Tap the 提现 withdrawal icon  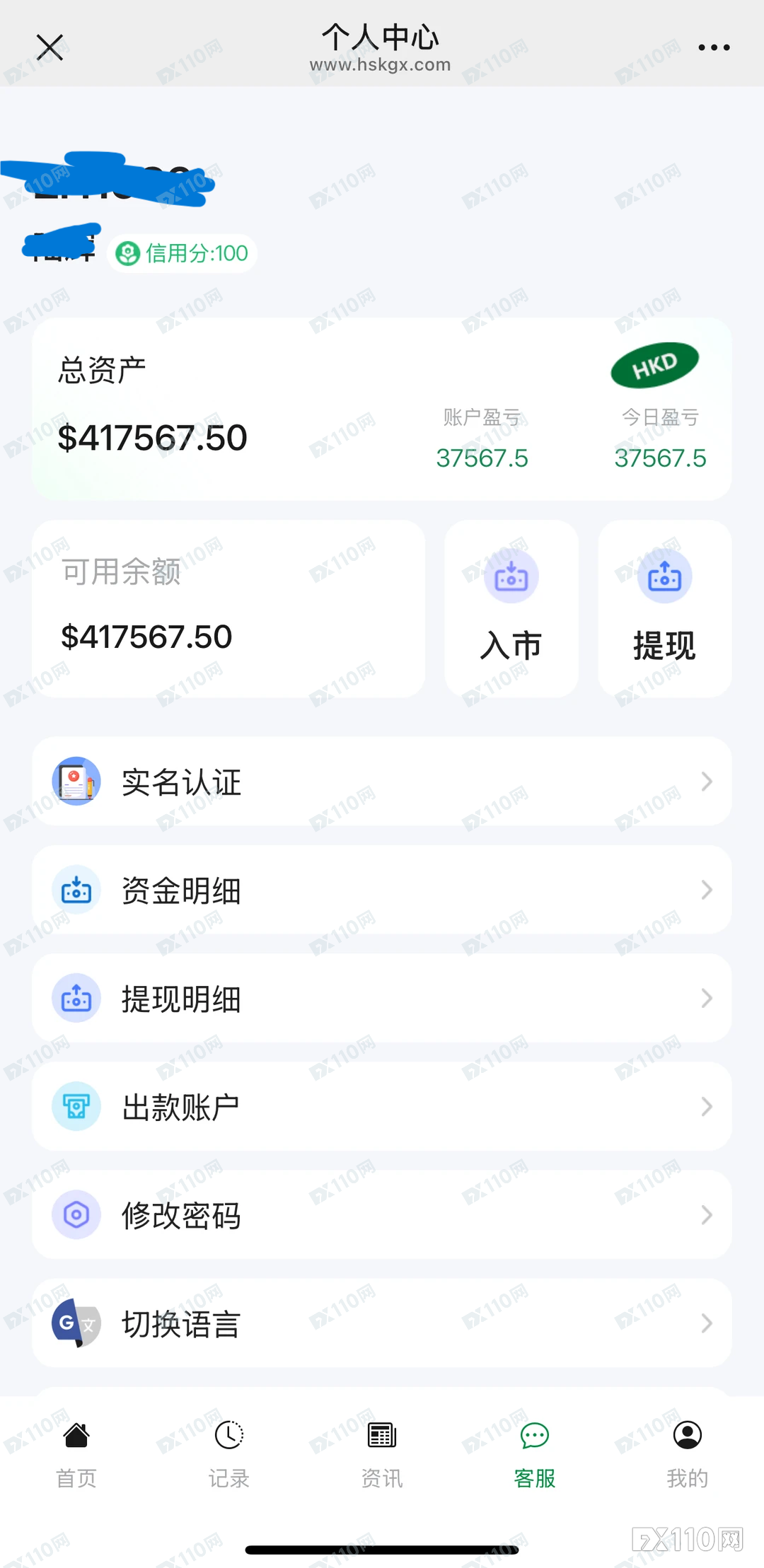(x=664, y=576)
